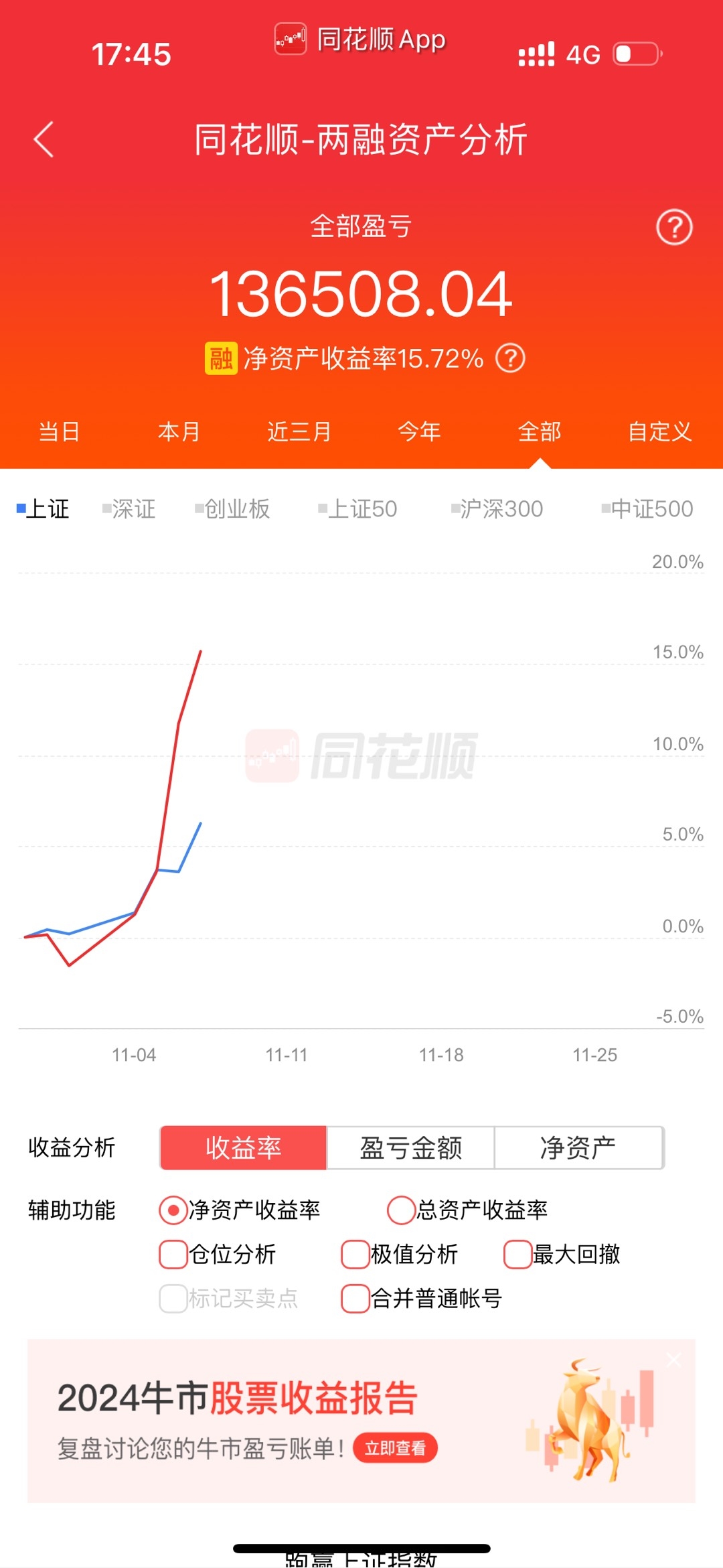Enable the 极值分析 checkbox
The image size is (723, 1568).
click(x=355, y=1254)
